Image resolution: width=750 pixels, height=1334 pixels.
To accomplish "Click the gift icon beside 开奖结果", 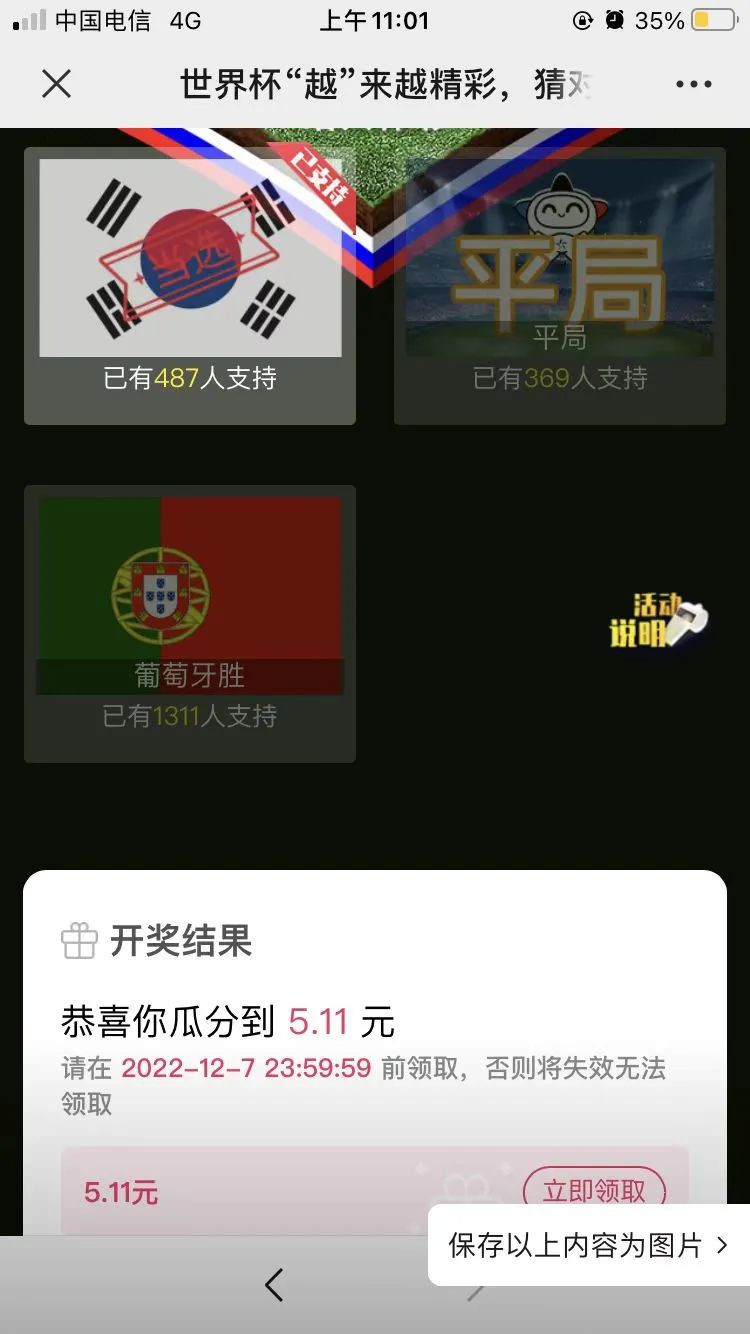I will point(77,938).
